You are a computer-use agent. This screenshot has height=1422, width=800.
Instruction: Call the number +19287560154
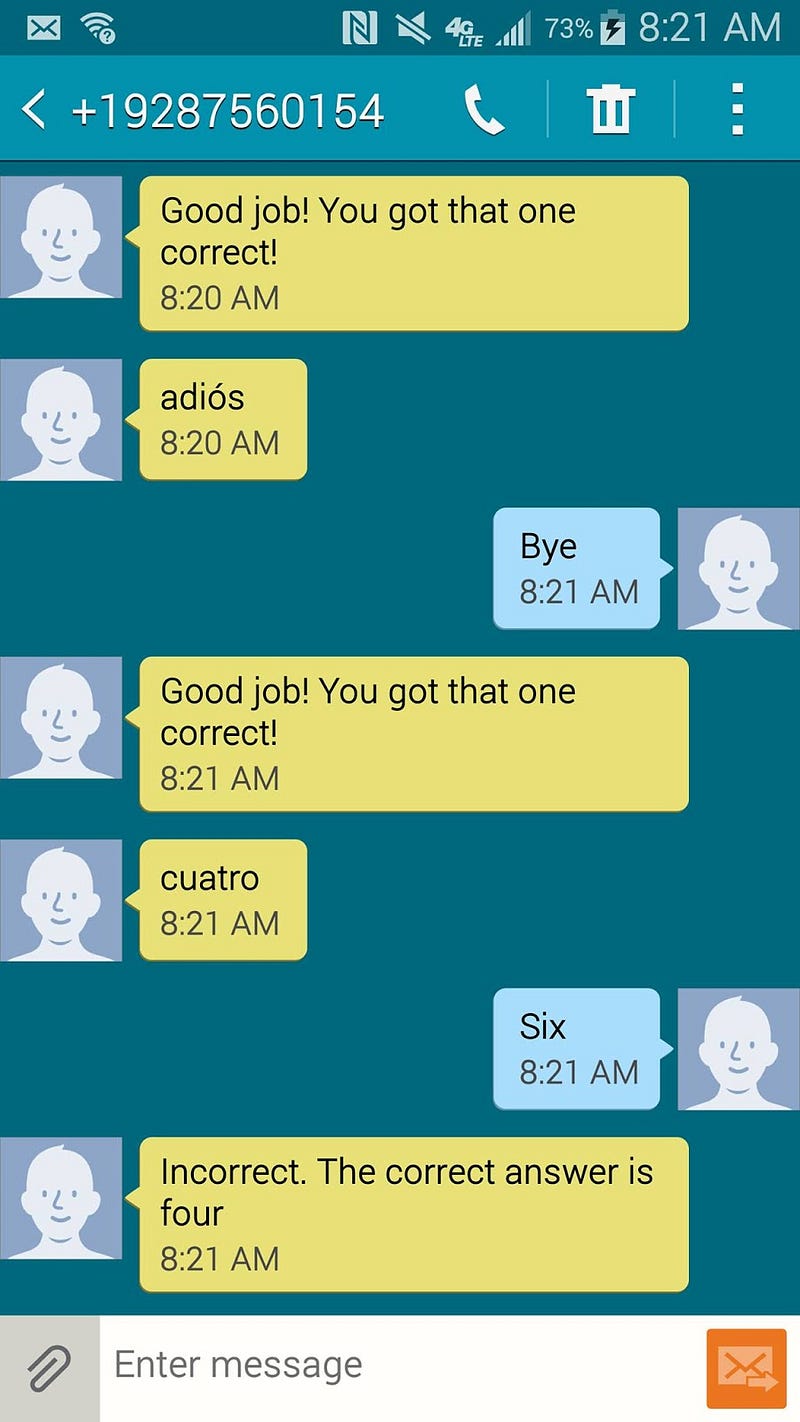tap(484, 109)
